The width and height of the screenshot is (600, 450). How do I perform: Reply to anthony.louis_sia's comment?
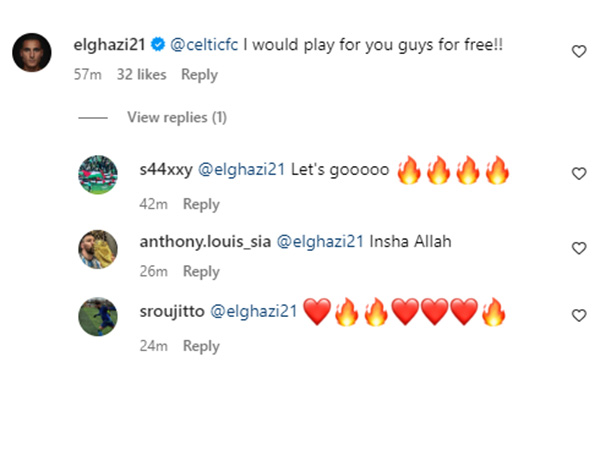201,271
